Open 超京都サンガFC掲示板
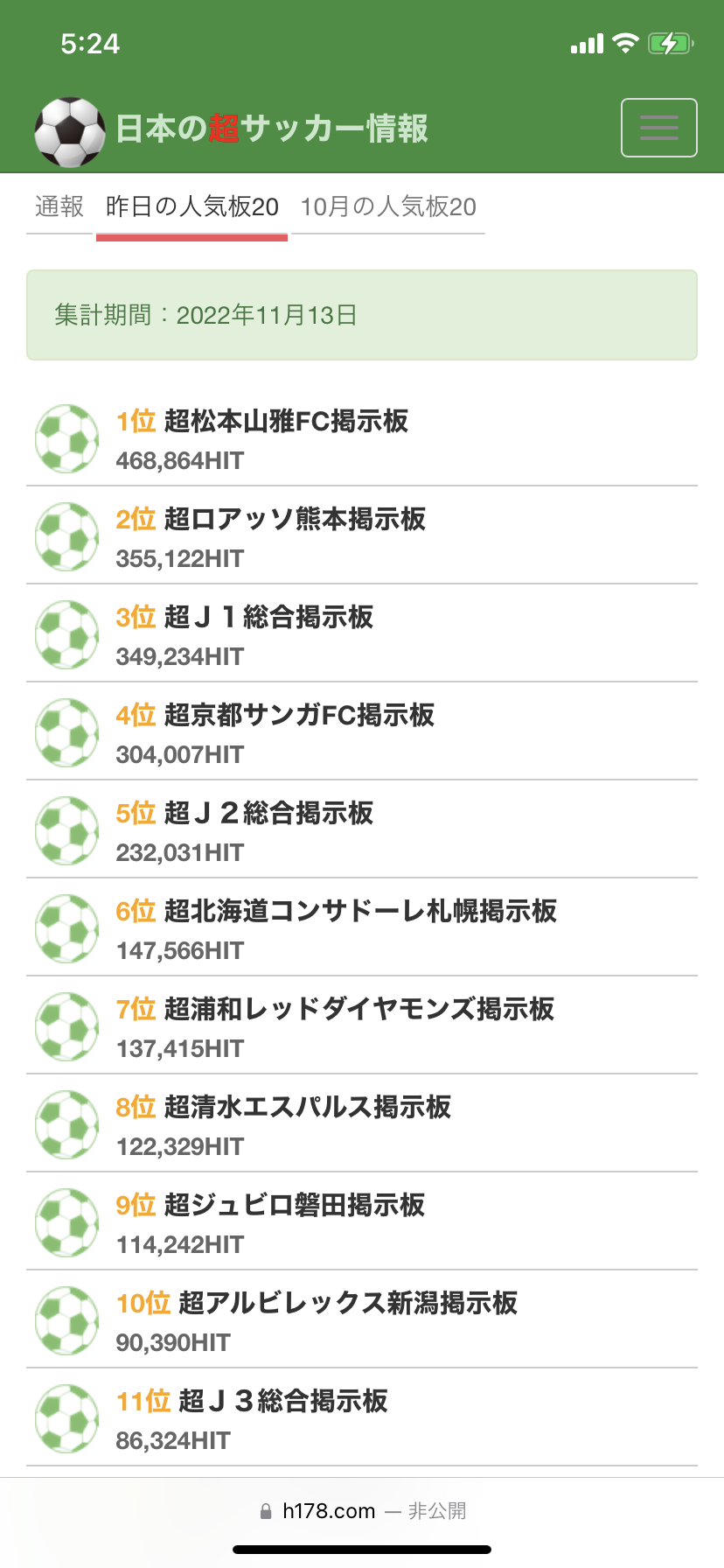 (362, 731)
